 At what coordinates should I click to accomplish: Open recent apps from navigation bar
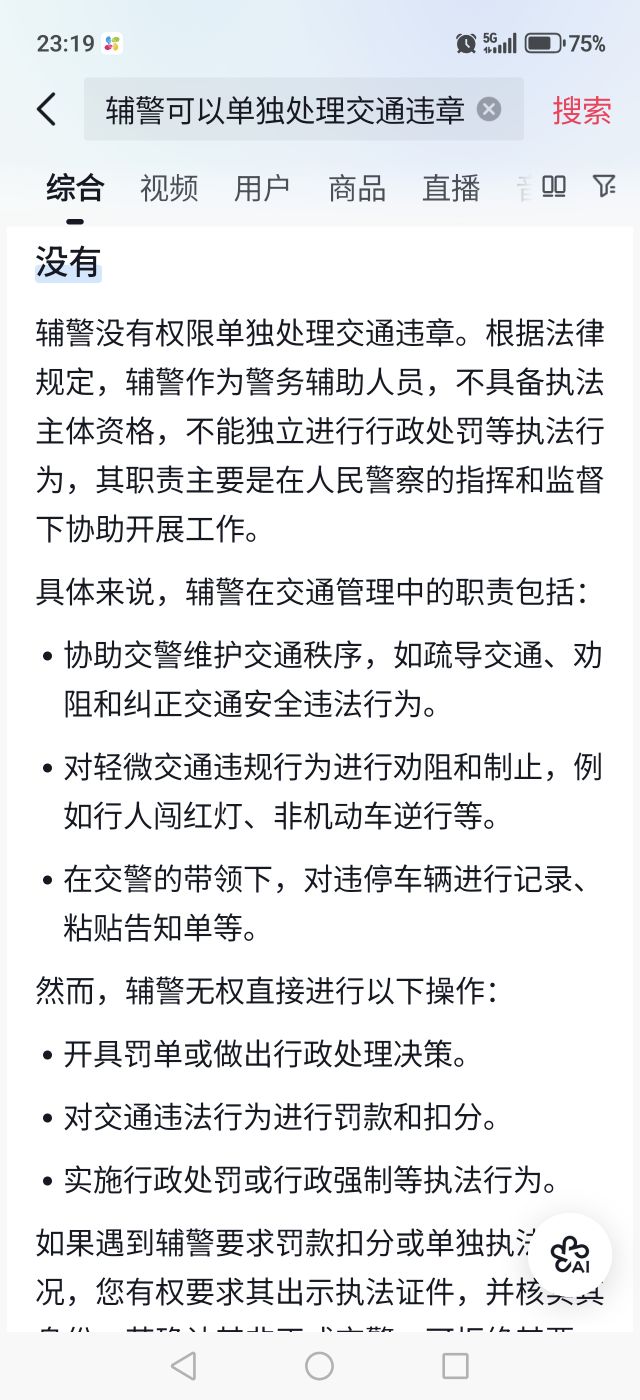(455, 1365)
